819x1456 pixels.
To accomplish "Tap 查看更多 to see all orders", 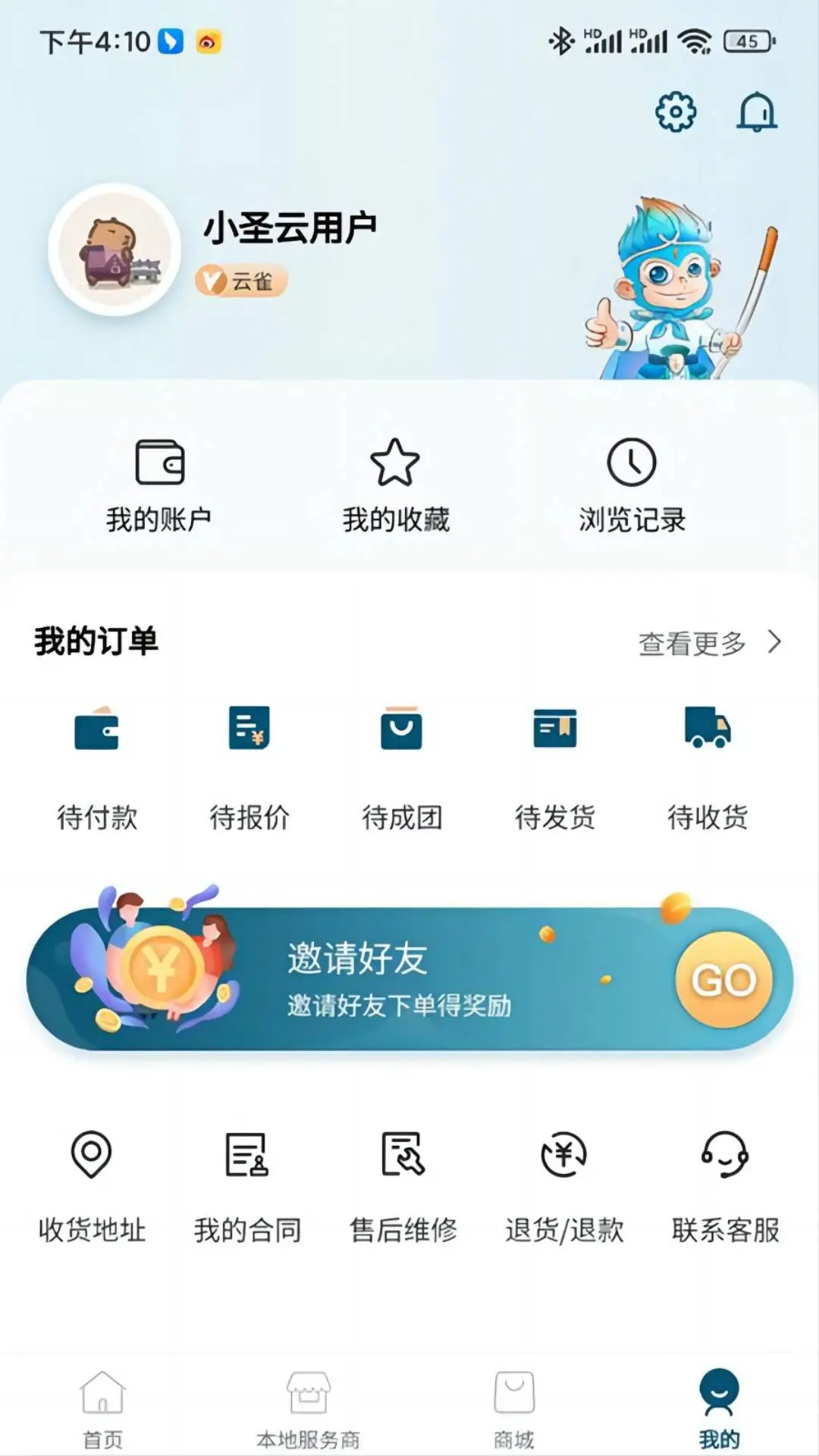I will pos(709,643).
